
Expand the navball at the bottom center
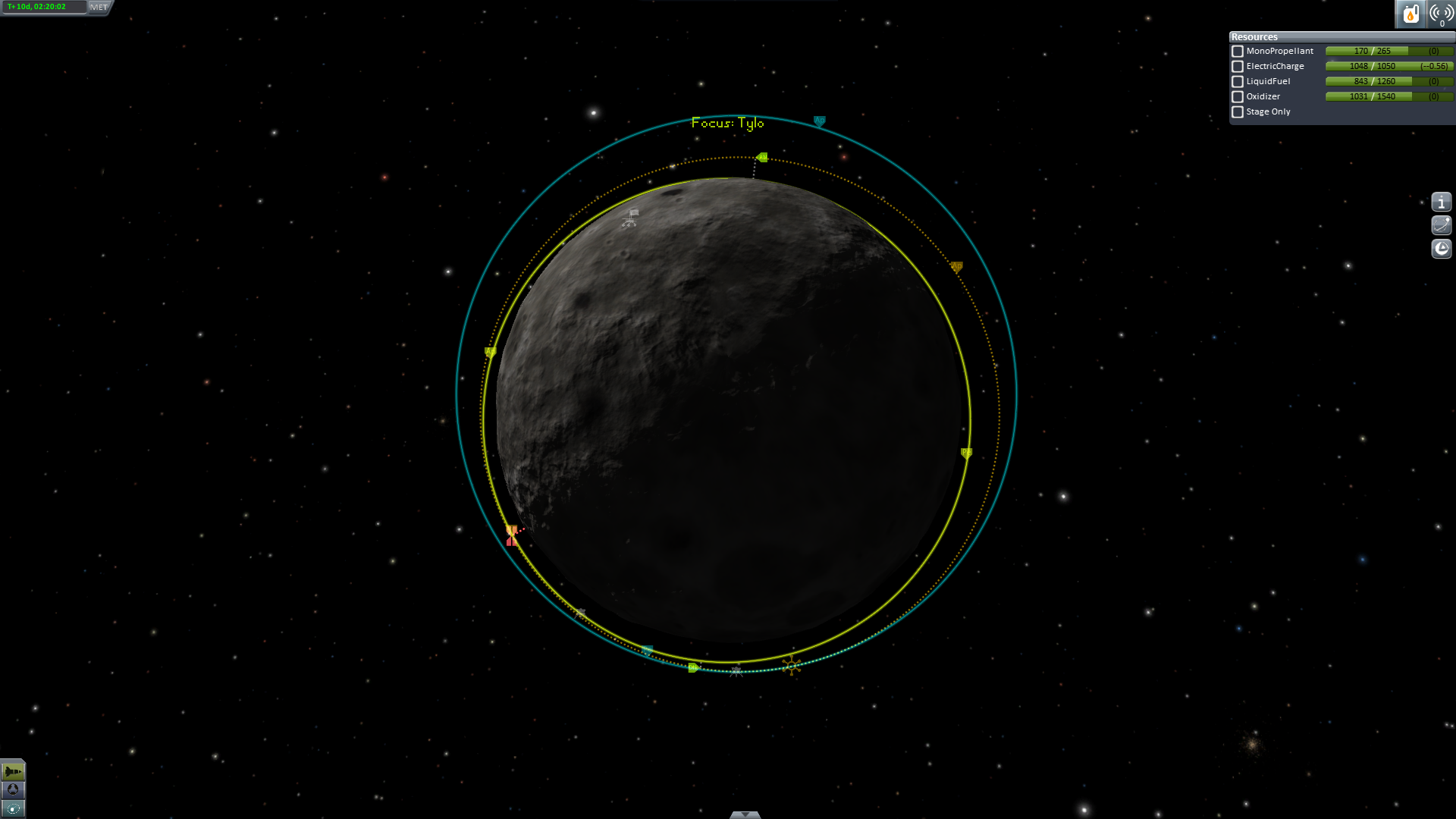tap(745, 814)
